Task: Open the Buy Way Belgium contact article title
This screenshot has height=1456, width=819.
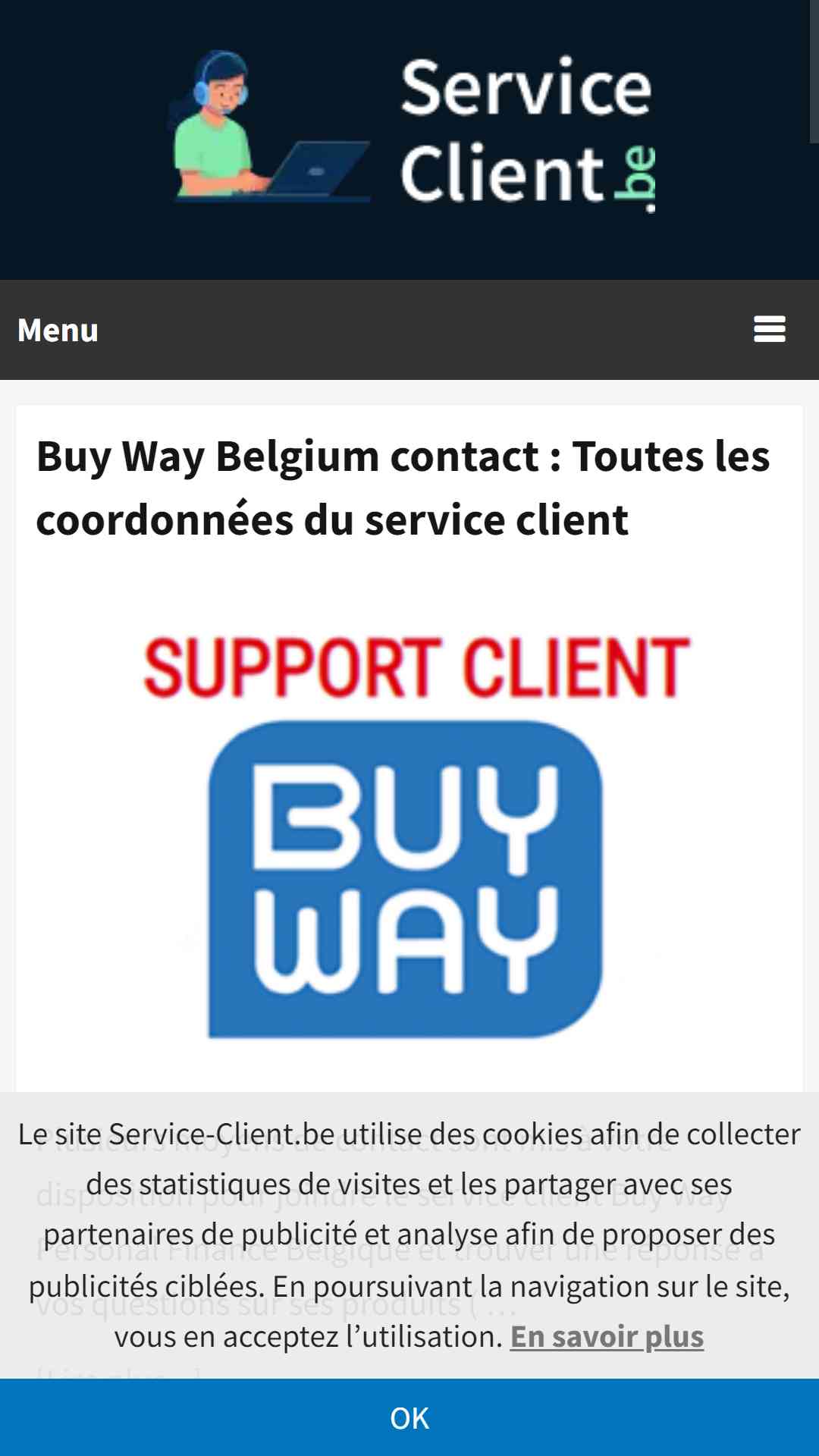Action: [403, 488]
